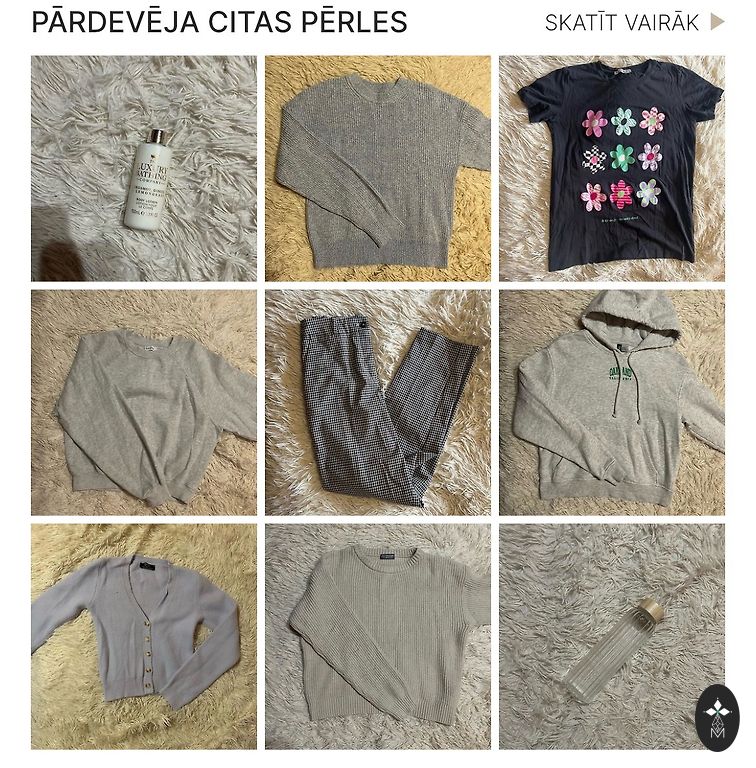This screenshot has width=756, height=768.
Task: Tap the round dark floating button
Action: [717, 717]
